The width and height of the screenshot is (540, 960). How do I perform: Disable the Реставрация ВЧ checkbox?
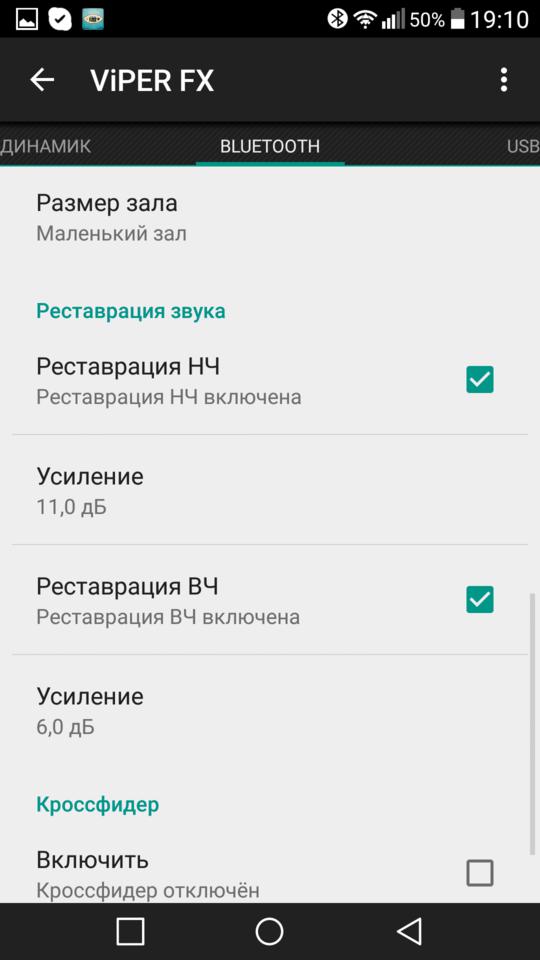(x=479, y=599)
